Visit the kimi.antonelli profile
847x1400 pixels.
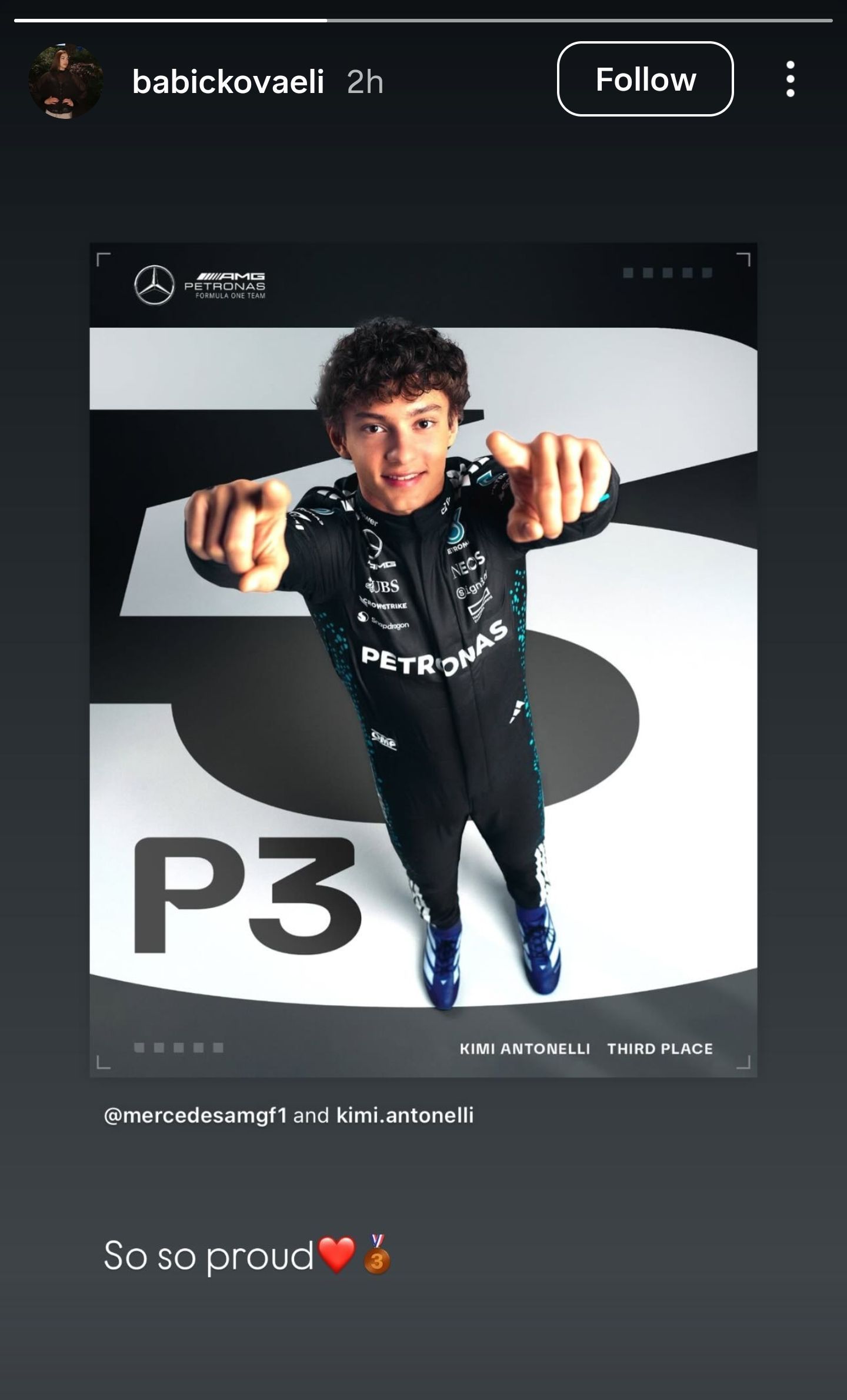click(x=405, y=1115)
